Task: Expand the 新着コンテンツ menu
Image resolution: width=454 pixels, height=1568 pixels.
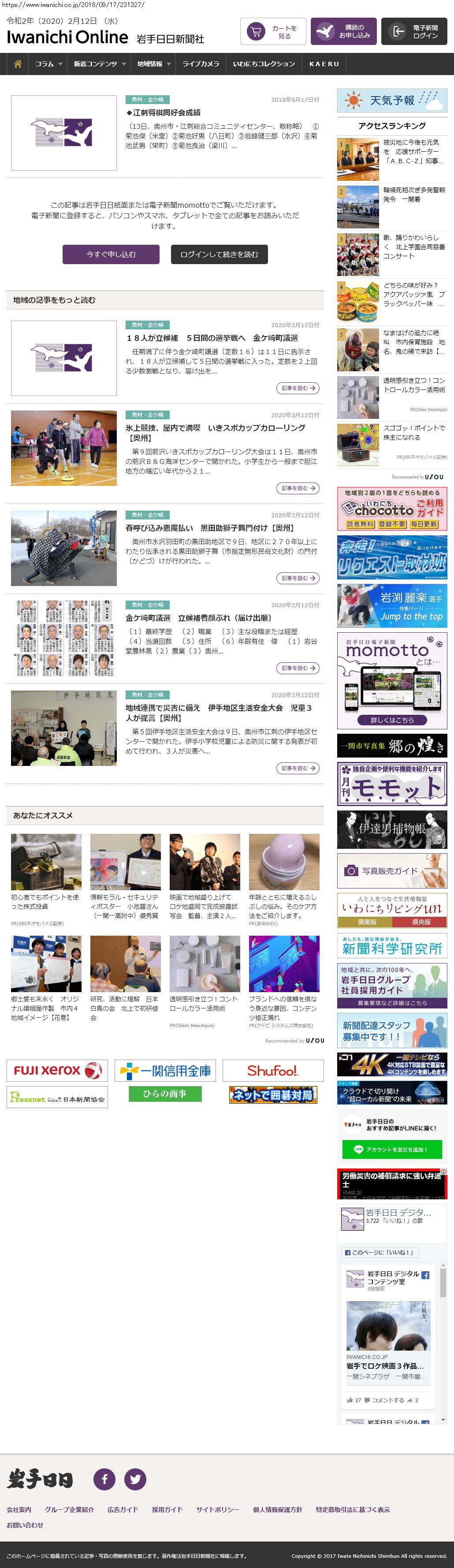Action: pos(99,64)
